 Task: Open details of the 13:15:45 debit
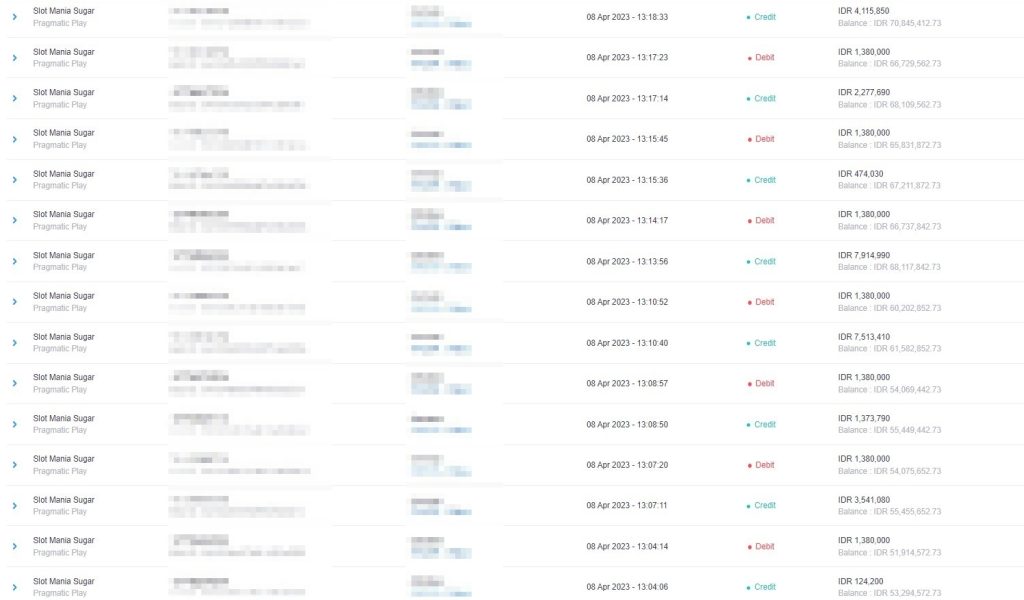tap(15, 139)
